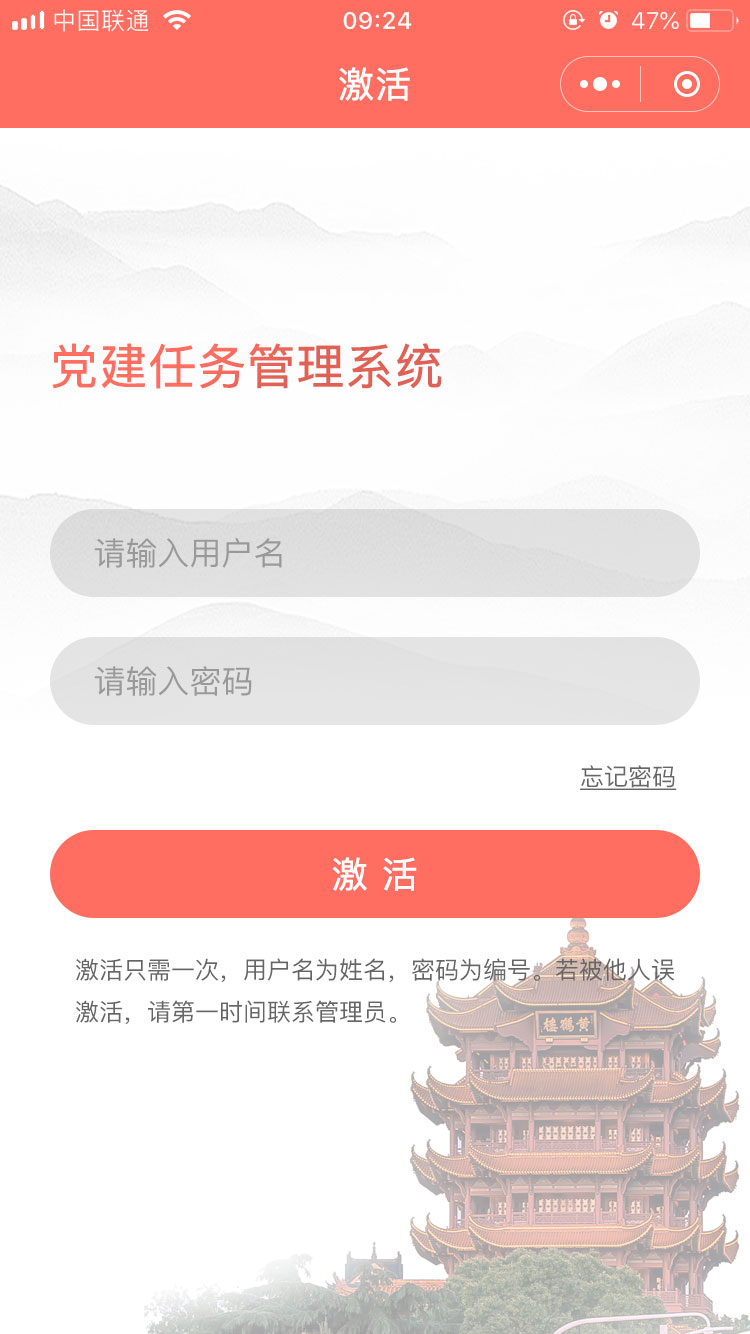Open the mini program more options menu
The height and width of the screenshot is (1334, 750).
pos(600,84)
